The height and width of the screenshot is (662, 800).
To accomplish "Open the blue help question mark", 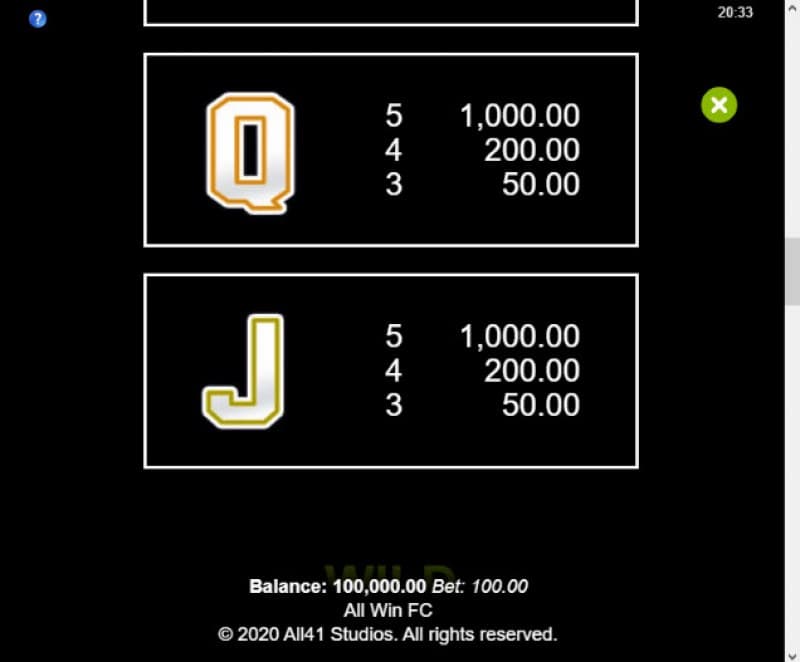I will click(38, 18).
